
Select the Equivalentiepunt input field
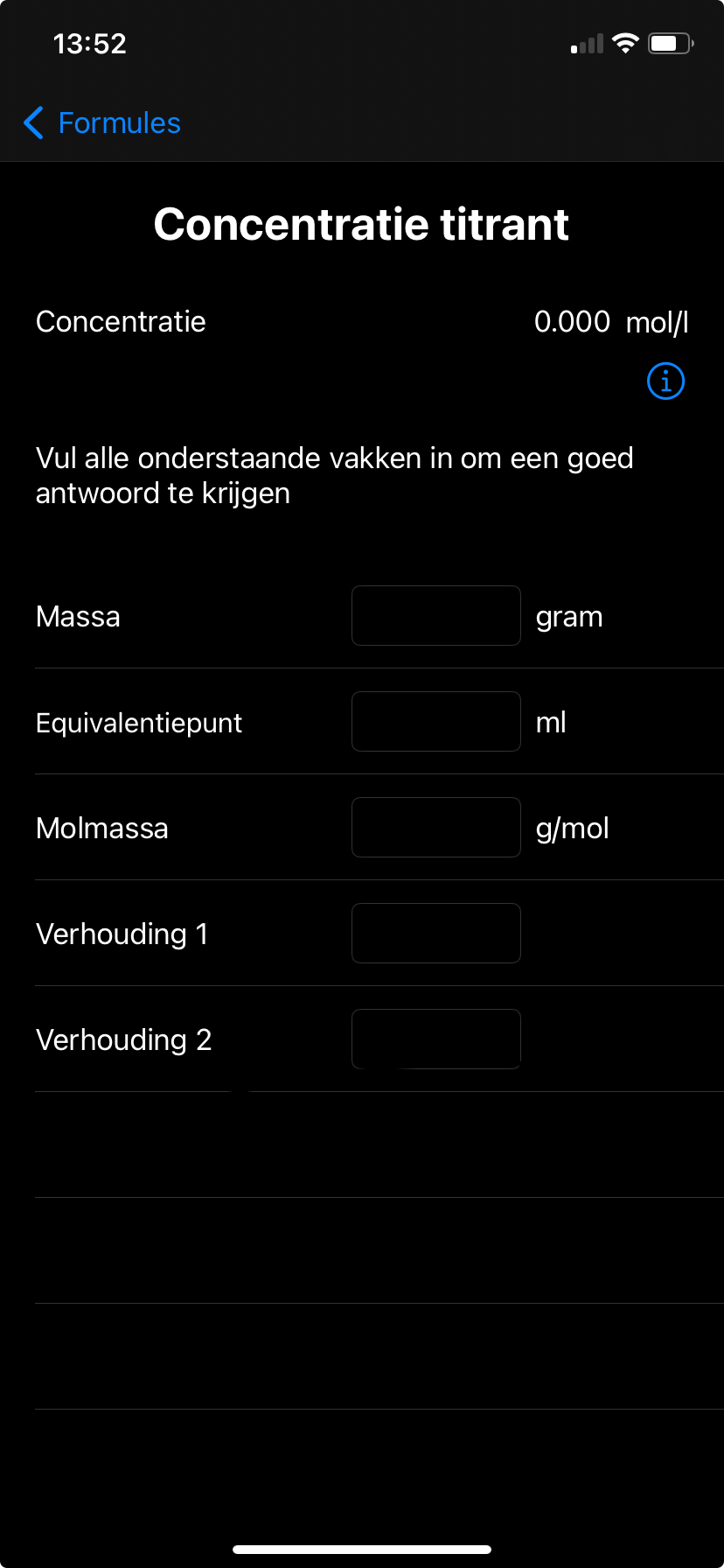pos(435,722)
